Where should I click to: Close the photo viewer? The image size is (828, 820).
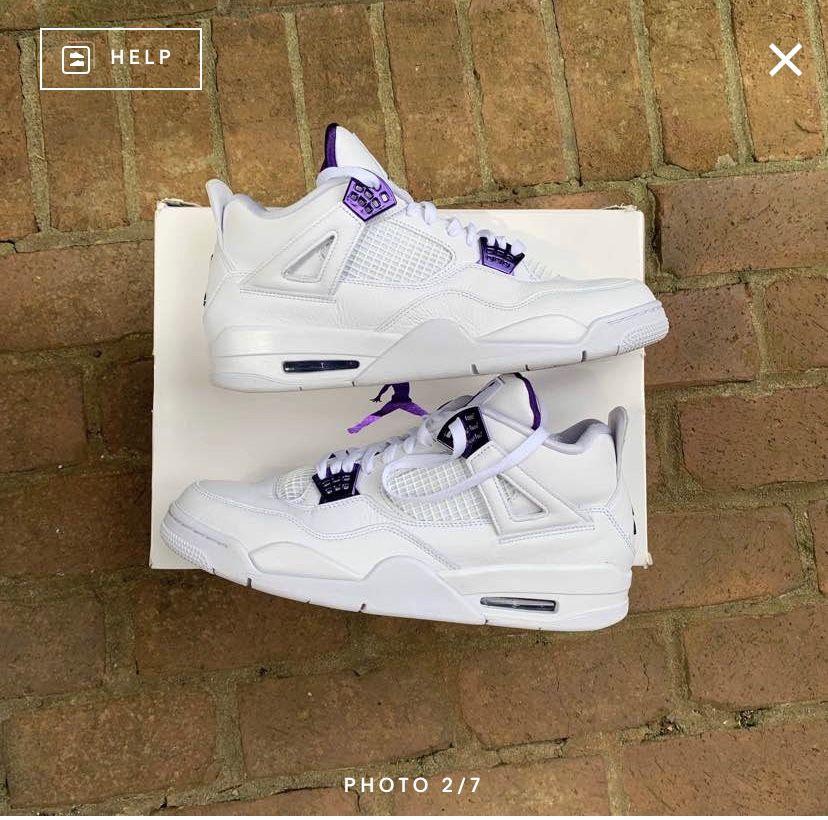[785, 60]
